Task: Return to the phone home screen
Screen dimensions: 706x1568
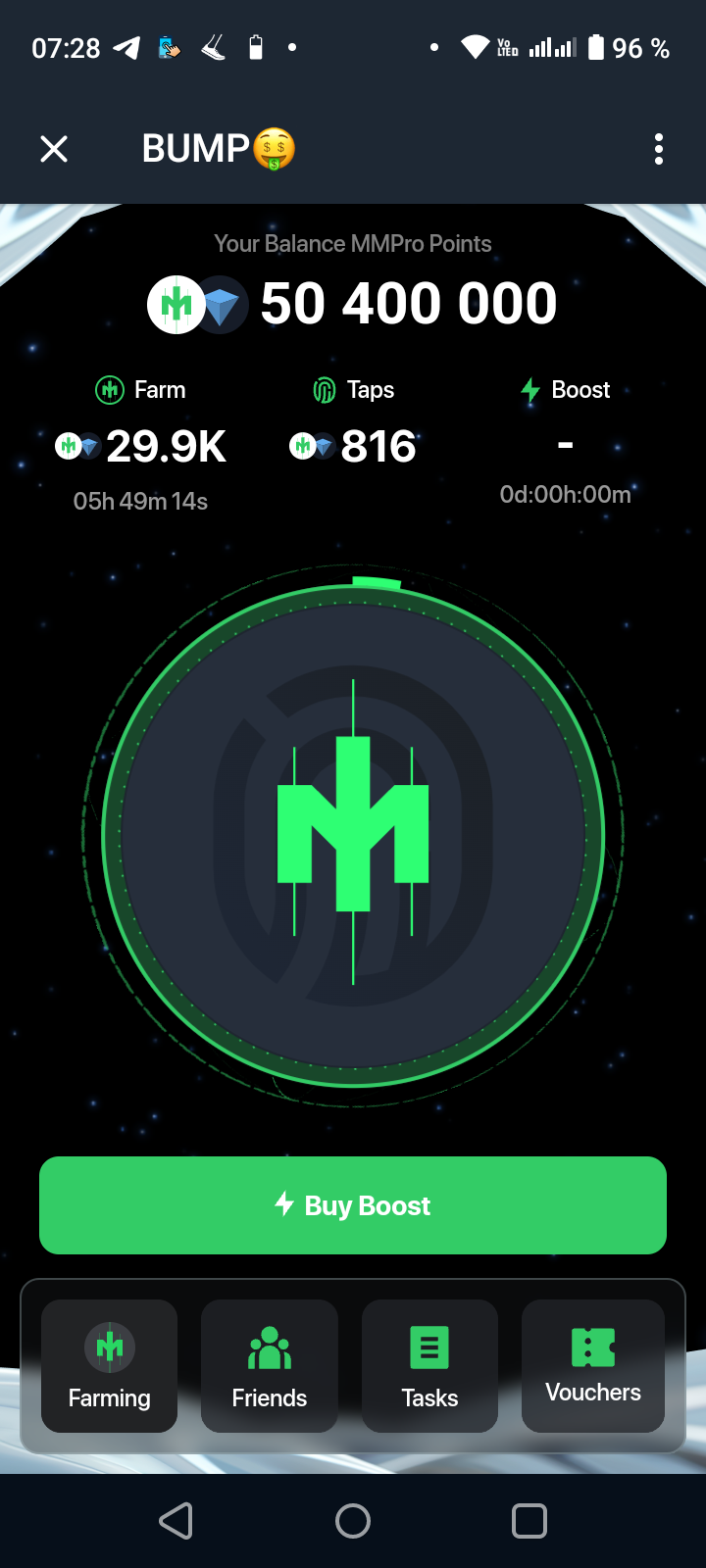Action: click(x=353, y=1521)
